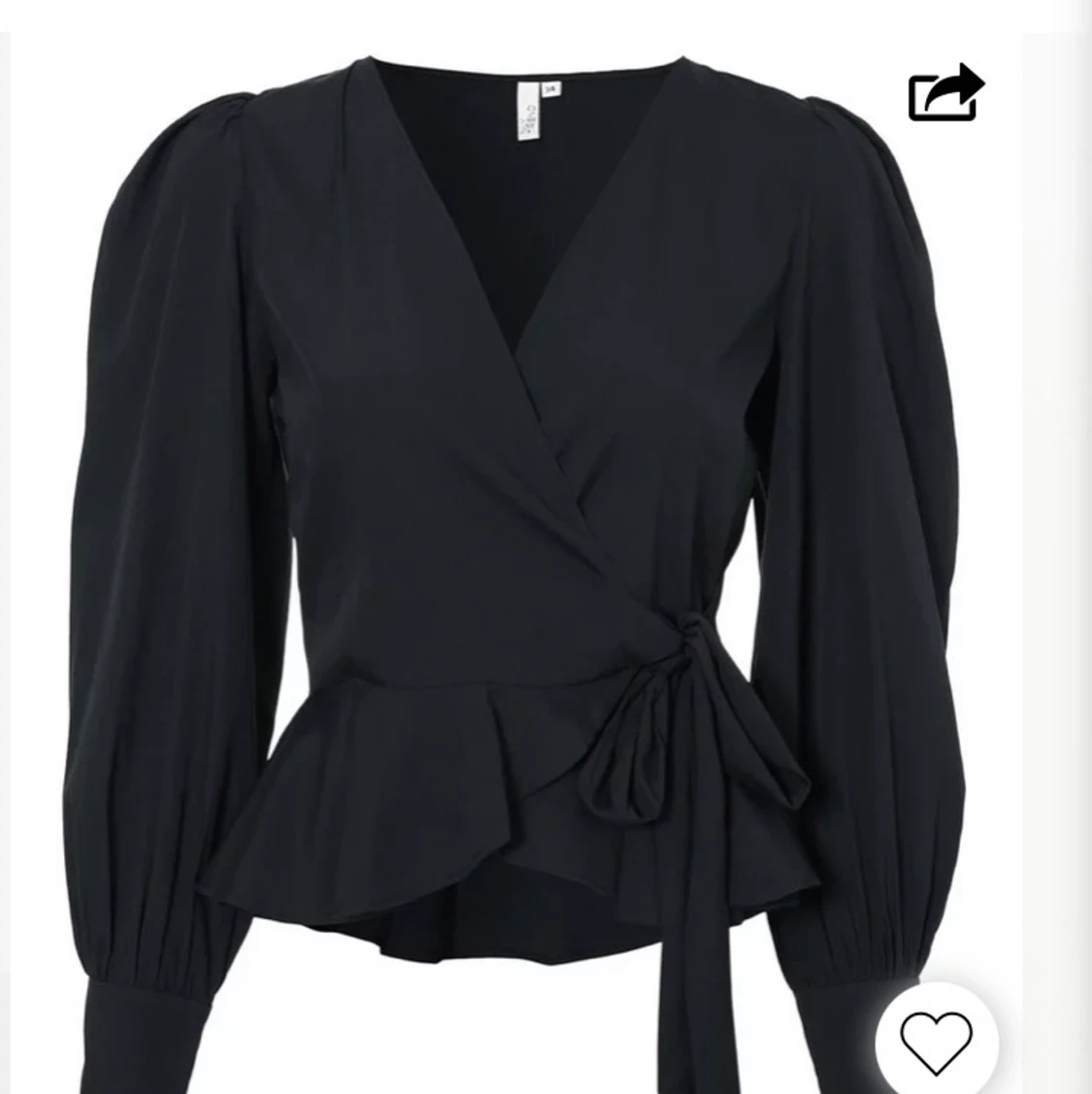Screen dimensions: 1092x1094
Task: Share this black wrap blouse
Action: 945,93
